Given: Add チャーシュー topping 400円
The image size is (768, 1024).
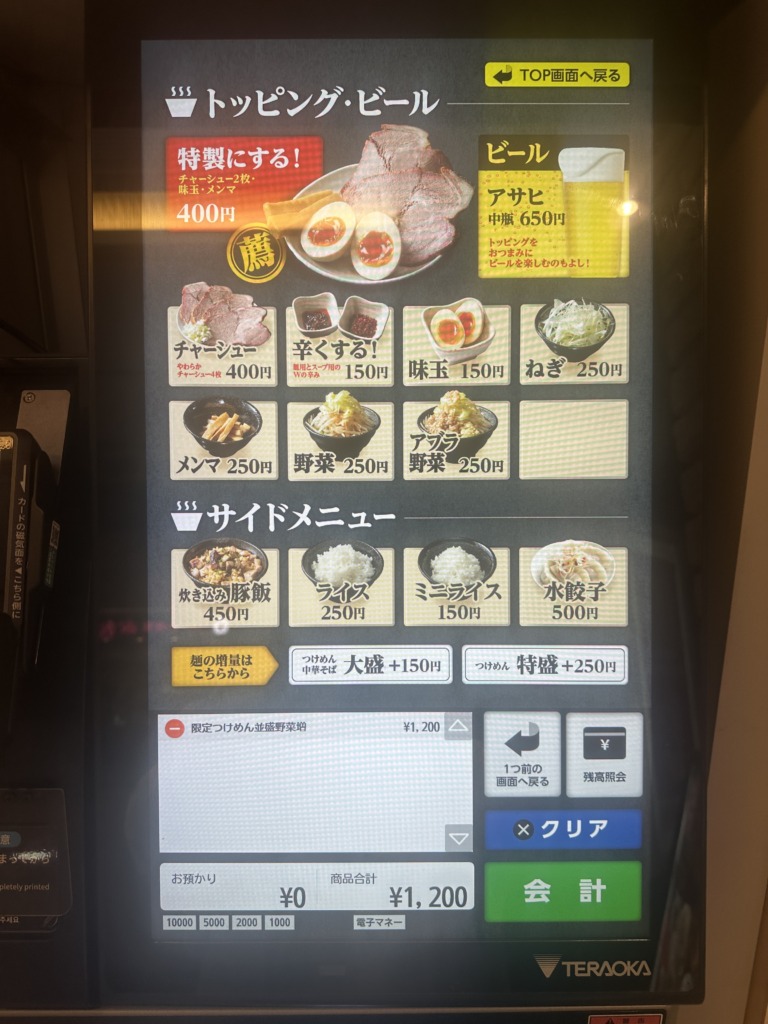Looking at the screenshot, I should pyautogui.click(x=223, y=344).
